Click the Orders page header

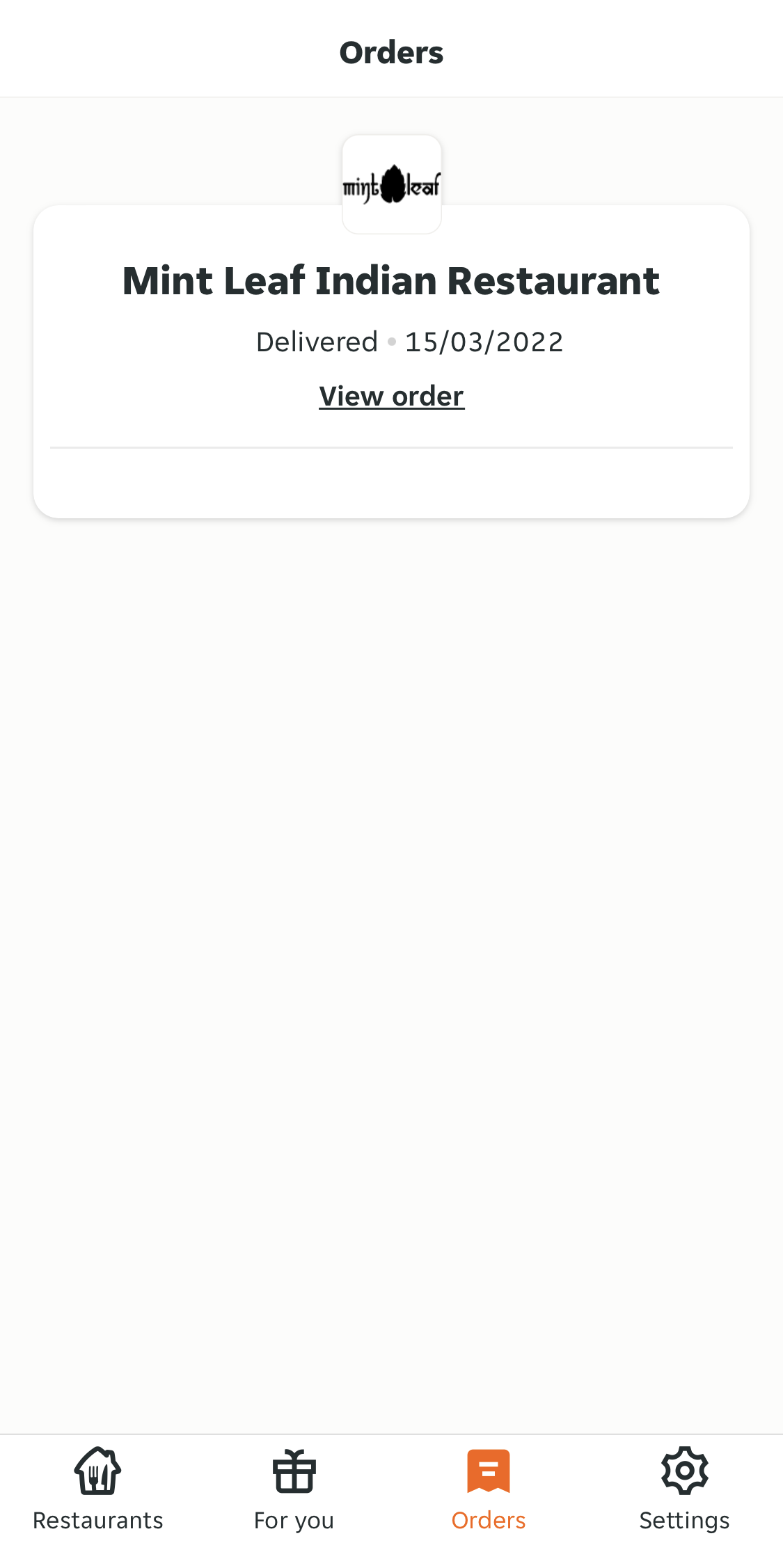[391, 51]
